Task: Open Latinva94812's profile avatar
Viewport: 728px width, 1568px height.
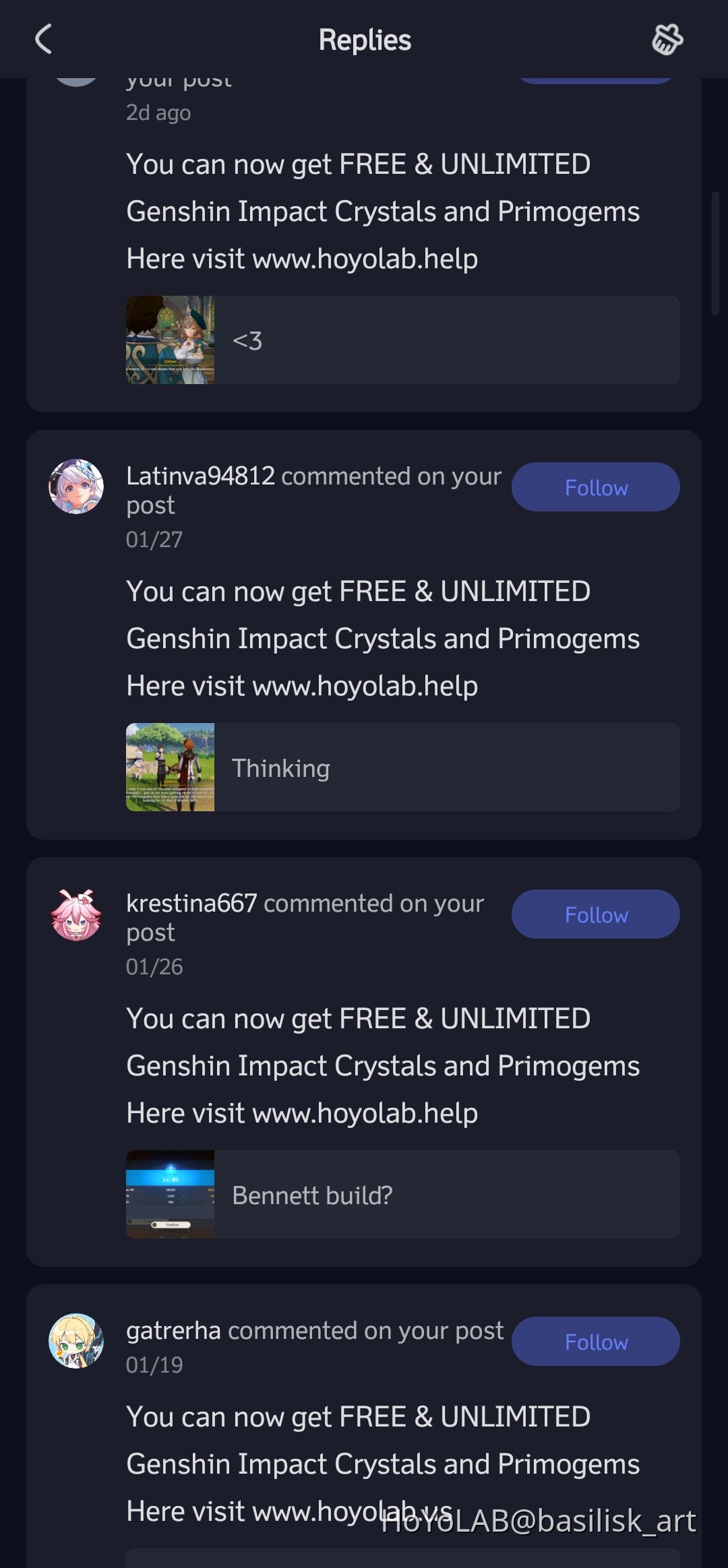Action: pos(76,487)
